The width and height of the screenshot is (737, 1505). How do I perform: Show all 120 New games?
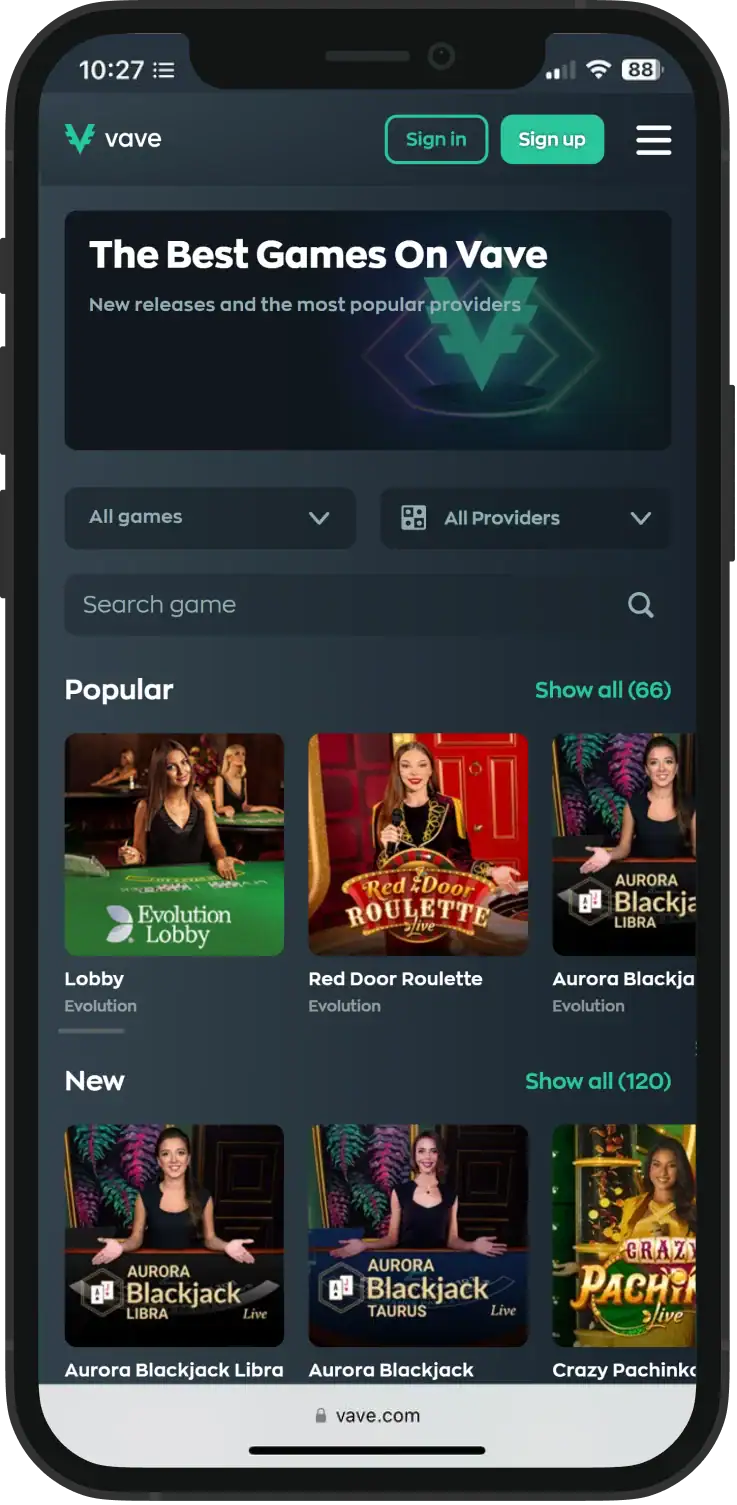coord(597,1081)
